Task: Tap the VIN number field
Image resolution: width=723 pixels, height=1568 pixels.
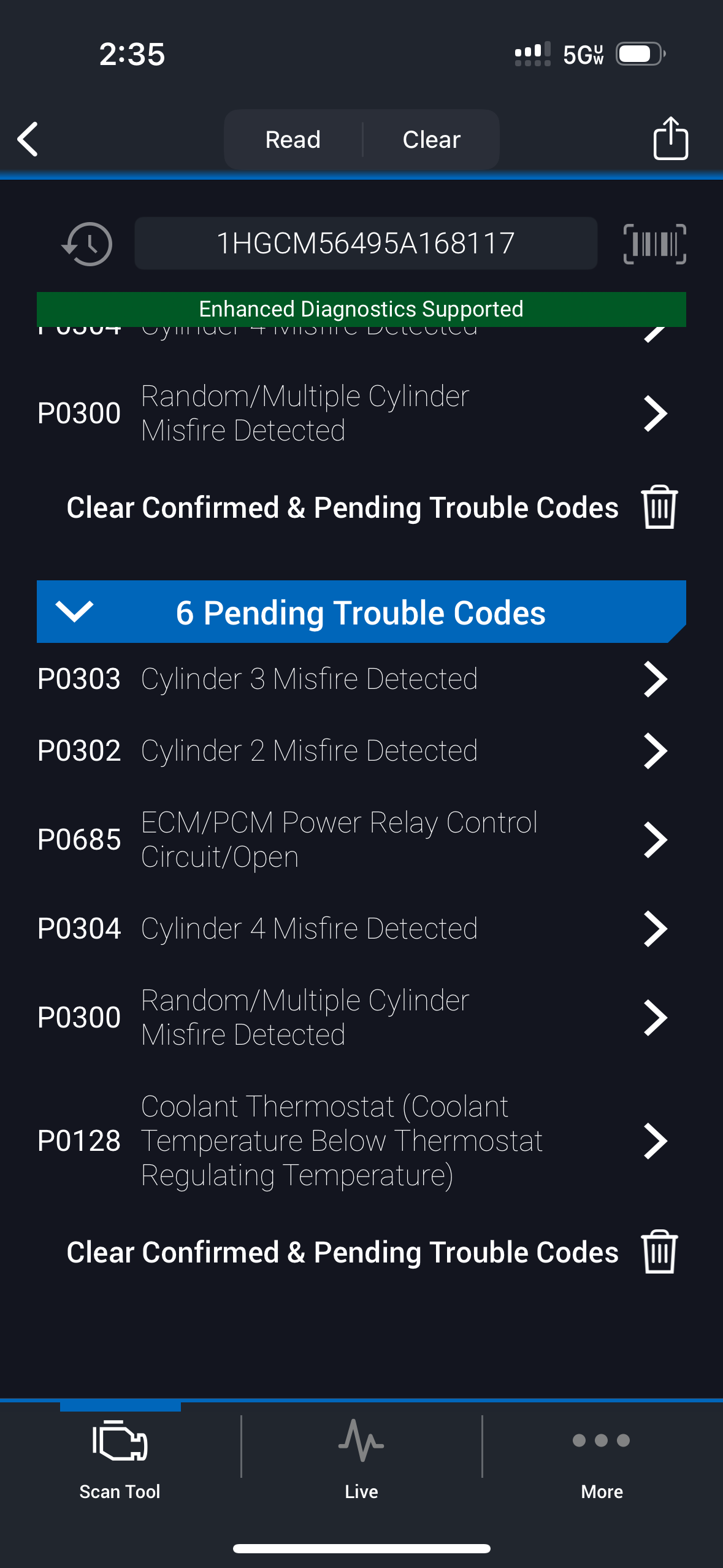Action: pyautogui.click(x=365, y=244)
